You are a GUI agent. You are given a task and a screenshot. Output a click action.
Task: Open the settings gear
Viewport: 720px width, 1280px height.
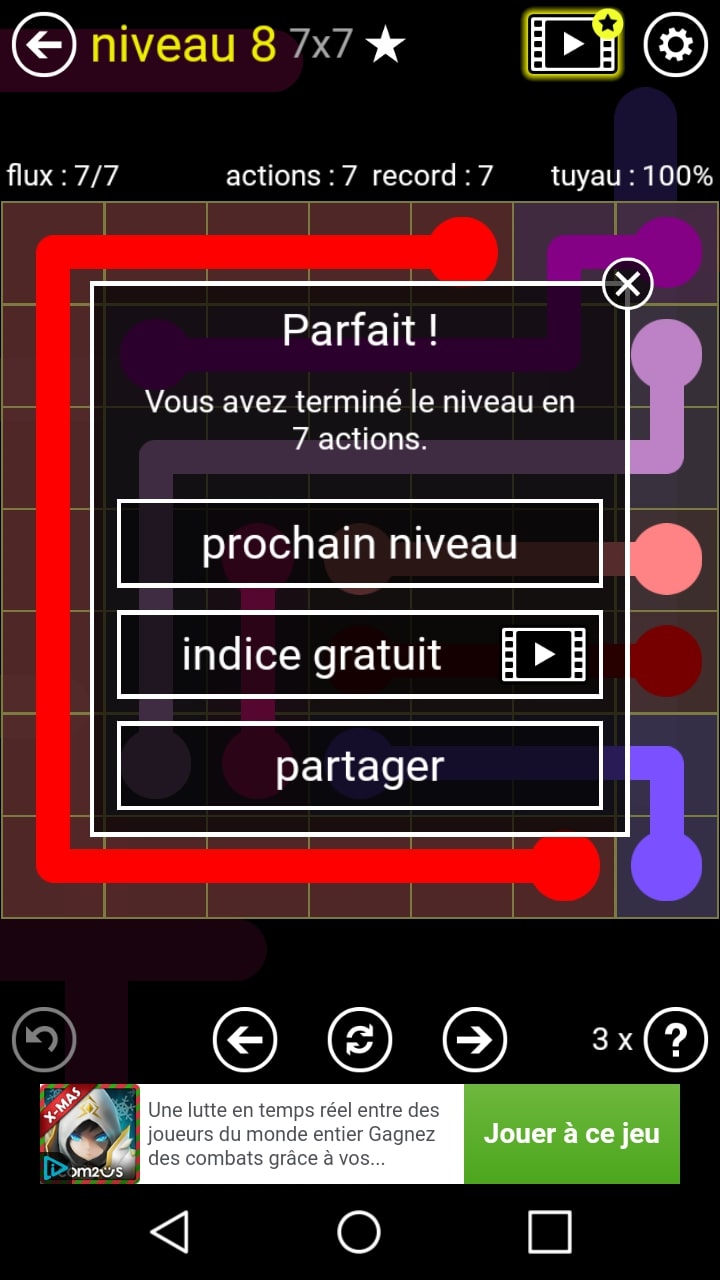(675, 44)
